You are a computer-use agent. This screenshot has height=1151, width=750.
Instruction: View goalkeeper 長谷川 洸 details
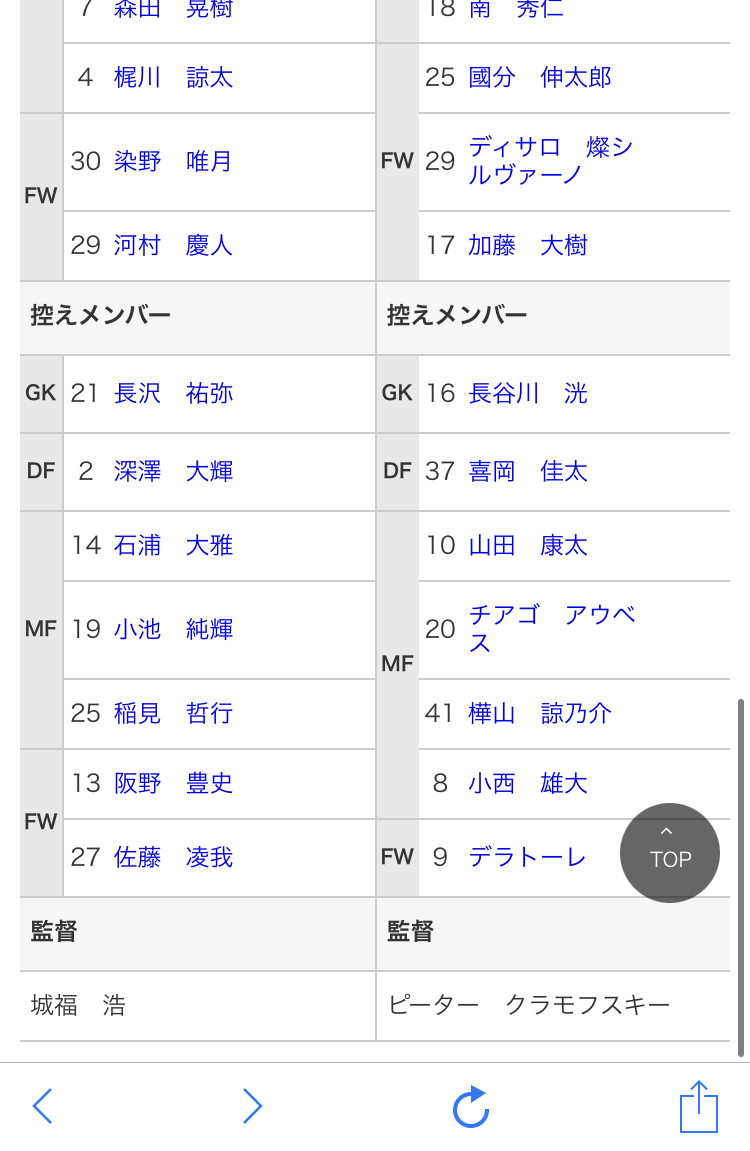click(x=528, y=393)
